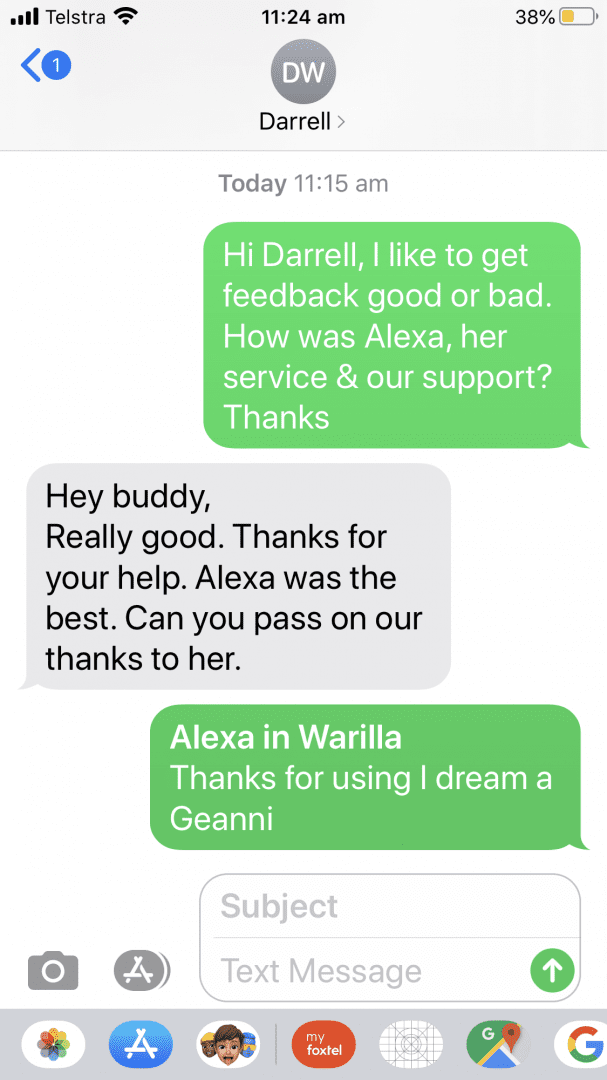Tap the Subject field
The image size is (607, 1080).
(390, 906)
